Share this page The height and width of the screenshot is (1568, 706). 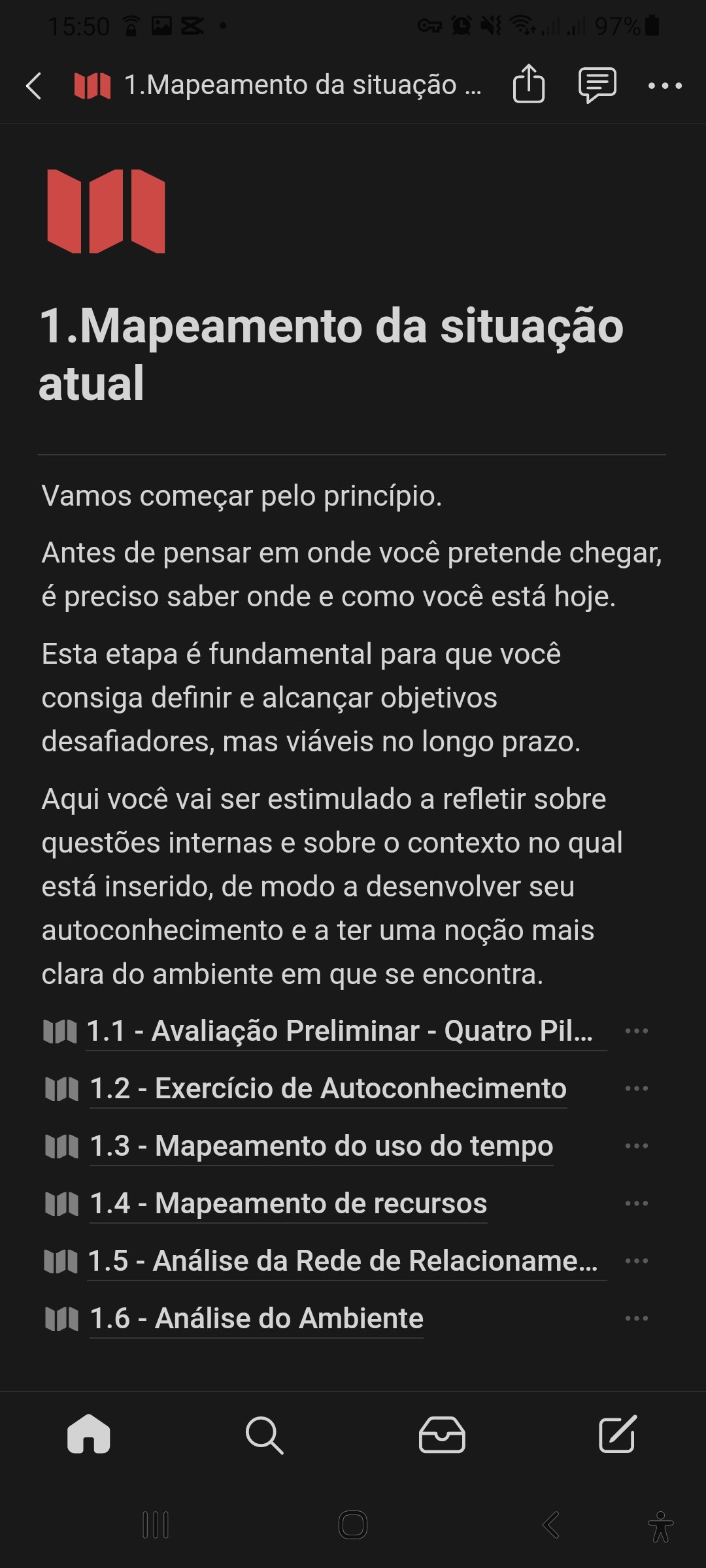(528, 84)
